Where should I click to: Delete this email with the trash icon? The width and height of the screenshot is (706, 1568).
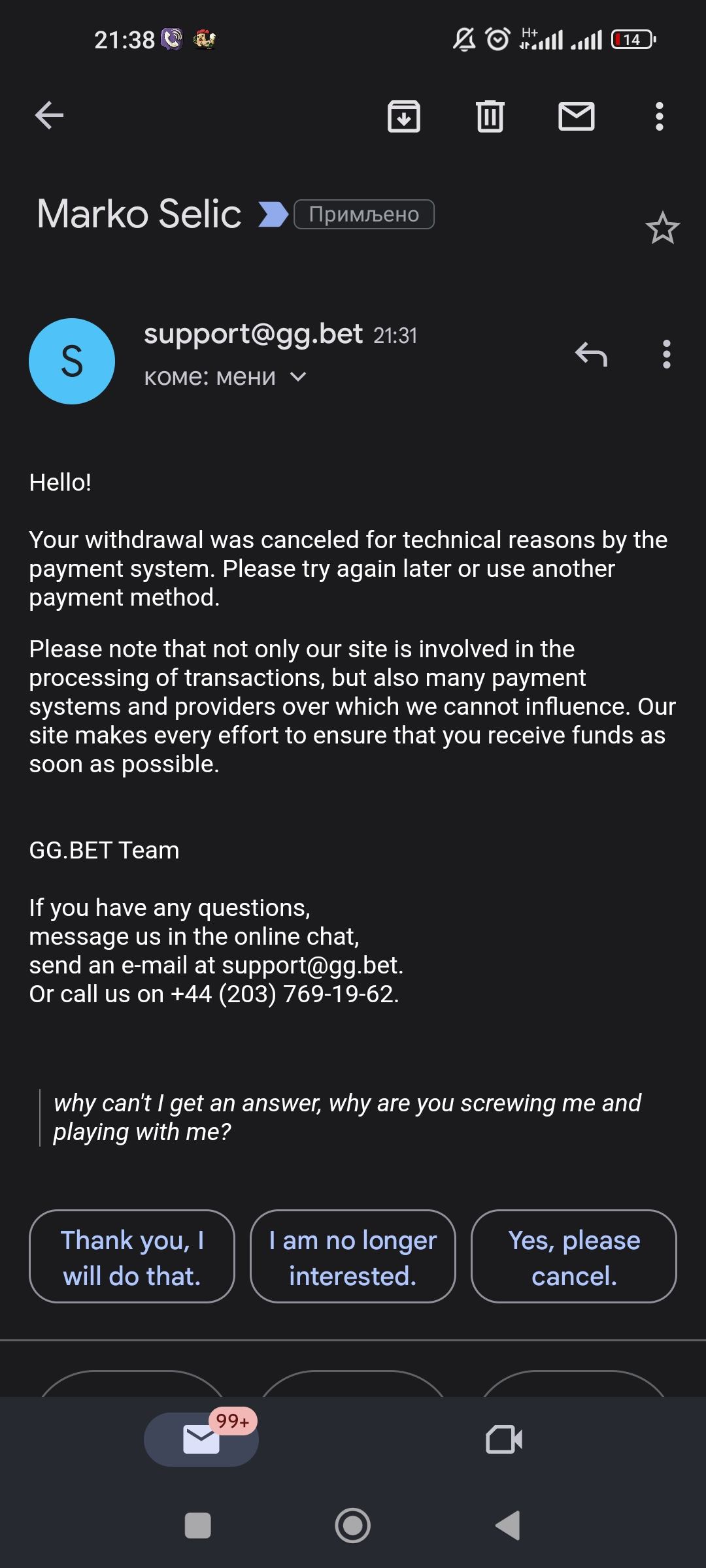point(490,116)
